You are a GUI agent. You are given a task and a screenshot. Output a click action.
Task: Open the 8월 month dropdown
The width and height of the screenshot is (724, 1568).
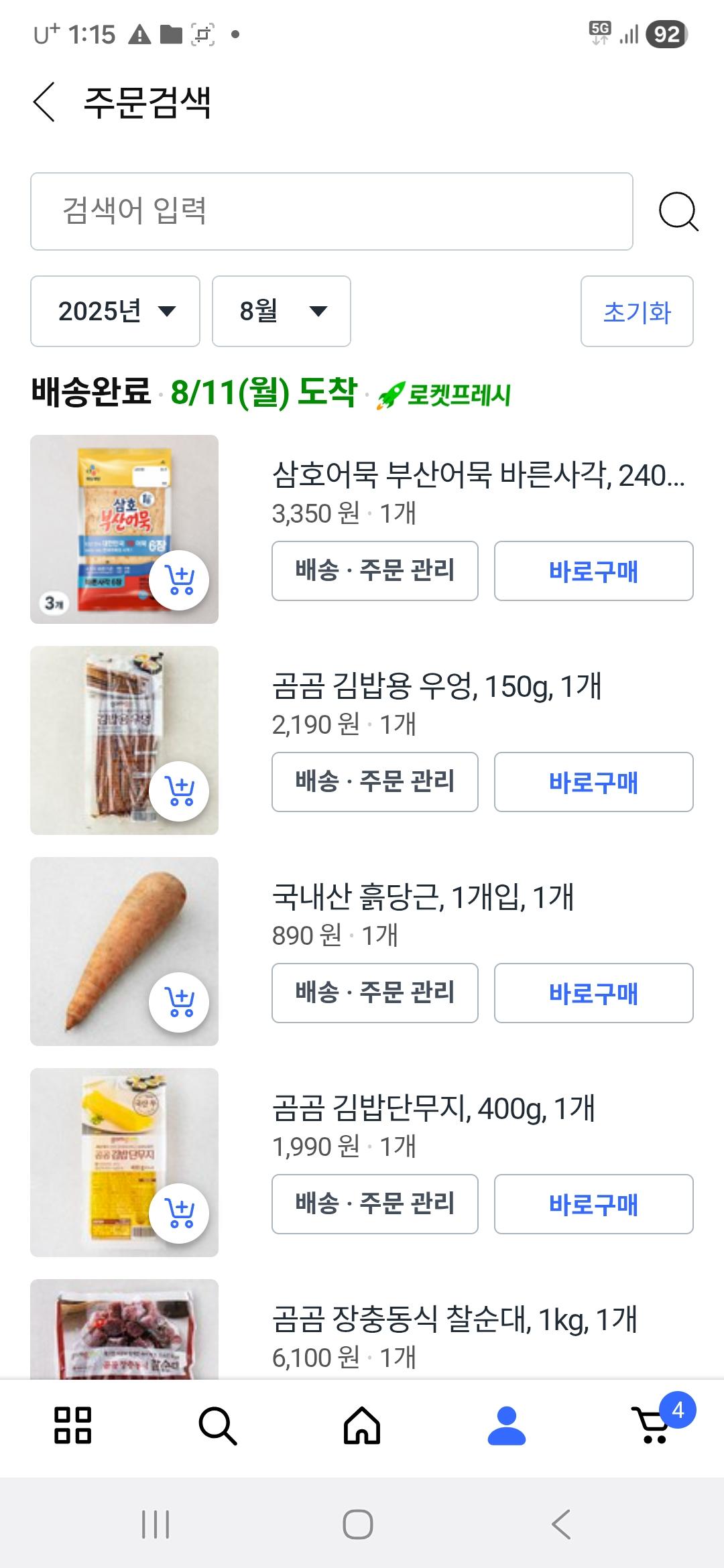pyautogui.click(x=282, y=312)
